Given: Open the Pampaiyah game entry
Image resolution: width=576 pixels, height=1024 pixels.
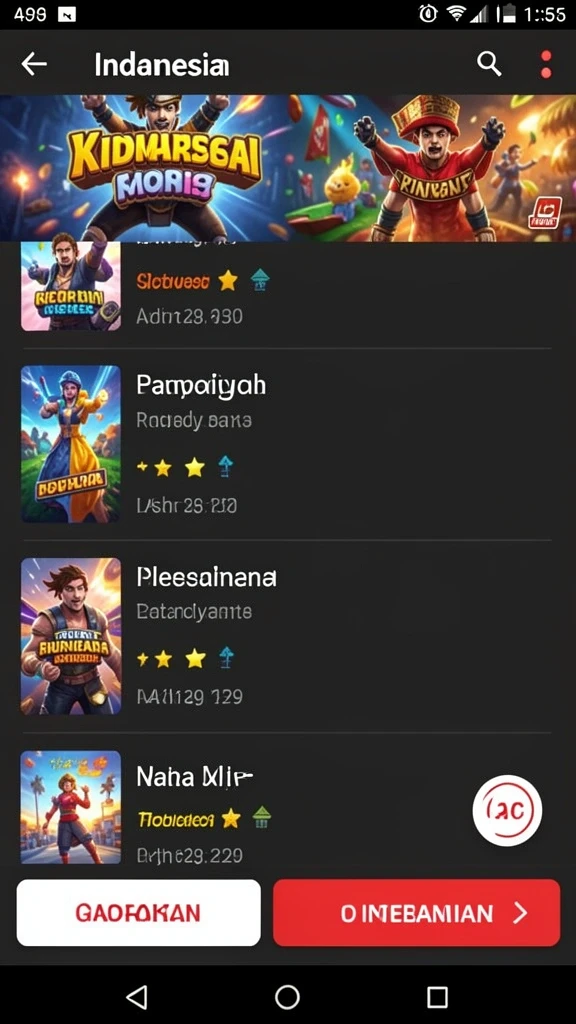Looking at the screenshot, I should point(286,444).
